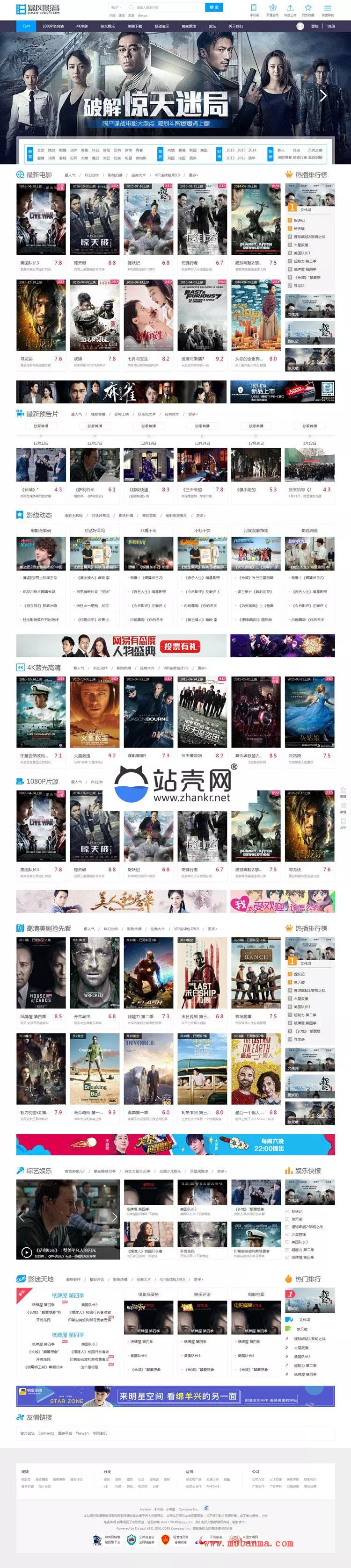This screenshot has width=351, height=1568.
Task: Open the 火星救援 poster in 4K蓝光高清
Action: coord(95,711)
